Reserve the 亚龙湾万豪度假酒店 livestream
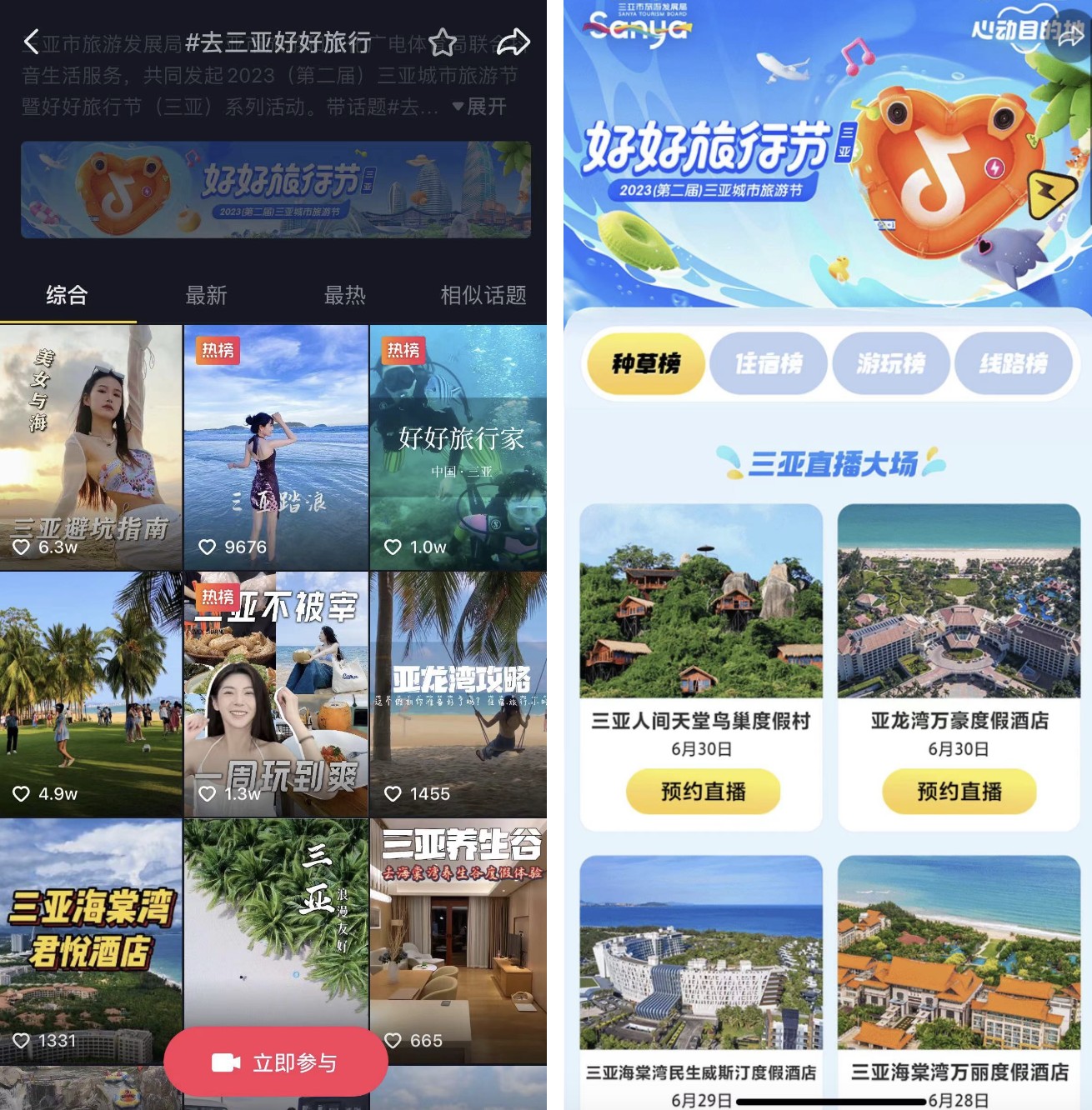This screenshot has height=1110, width=1092. click(959, 792)
